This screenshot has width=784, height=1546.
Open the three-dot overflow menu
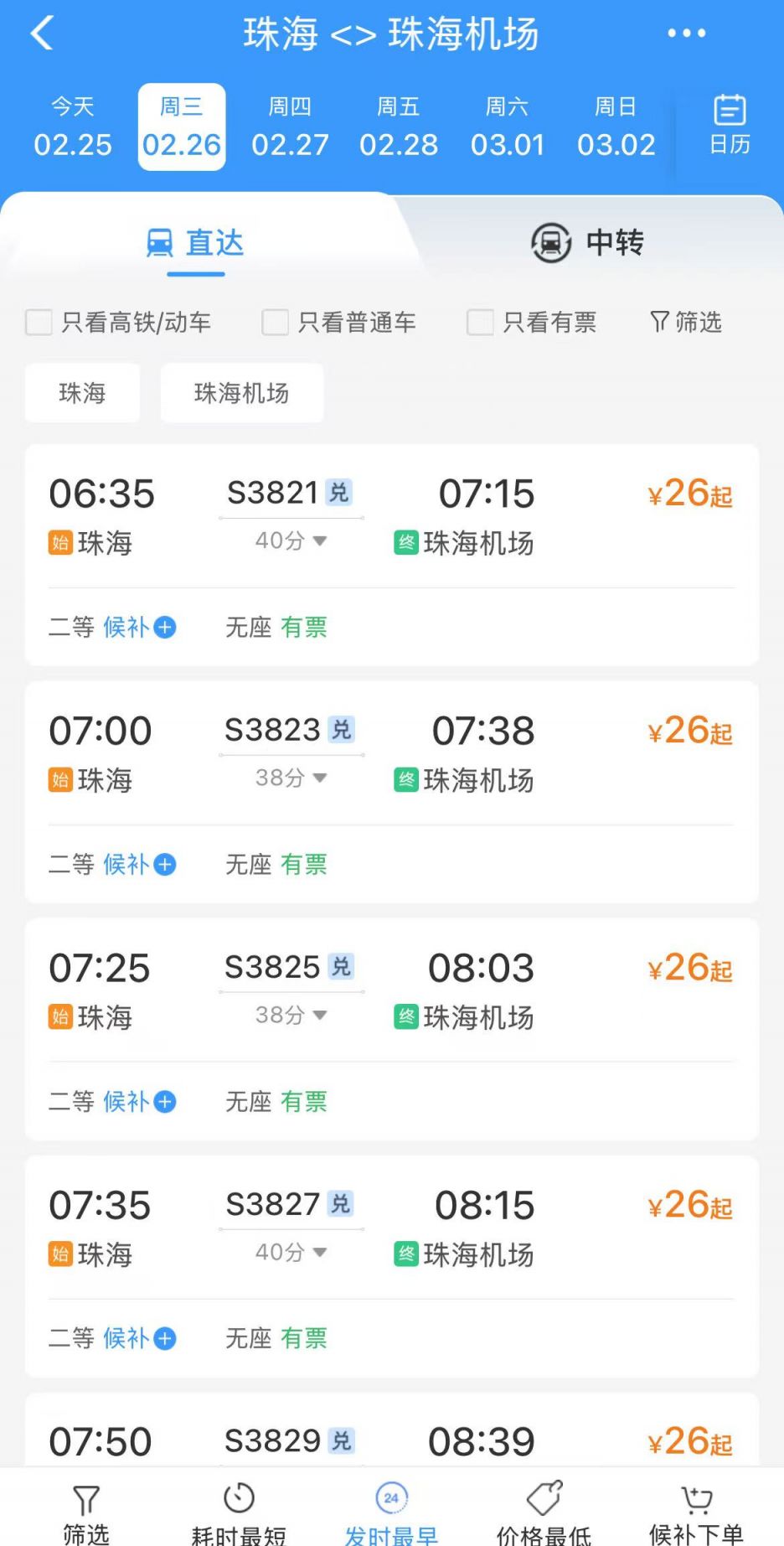pyautogui.click(x=686, y=34)
